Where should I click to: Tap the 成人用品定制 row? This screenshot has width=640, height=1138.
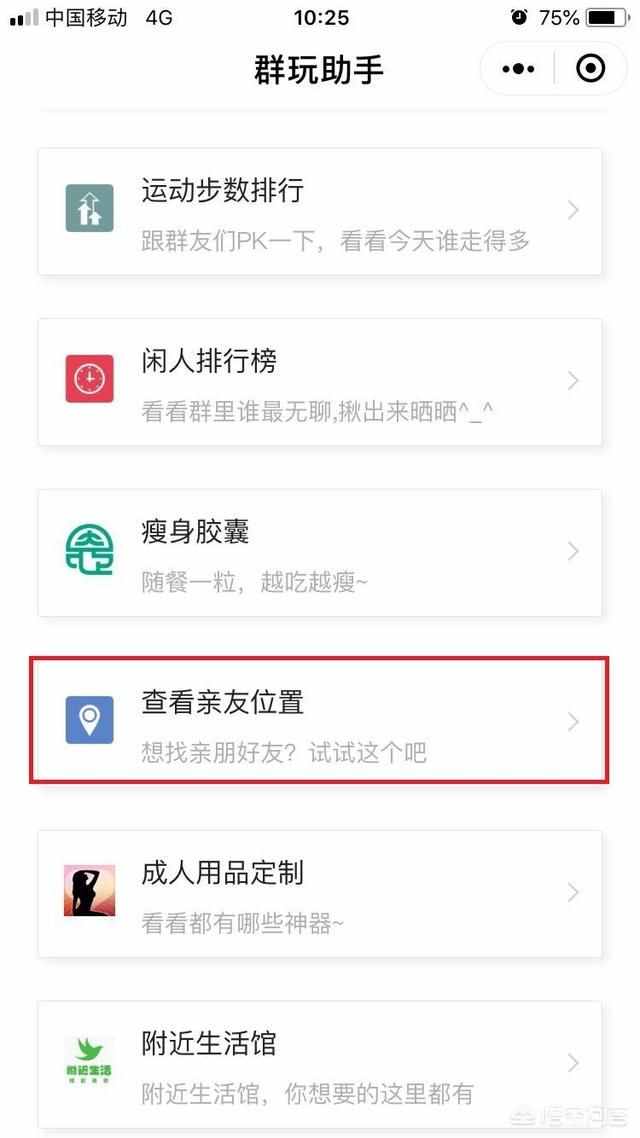click(x=320, y=893)
